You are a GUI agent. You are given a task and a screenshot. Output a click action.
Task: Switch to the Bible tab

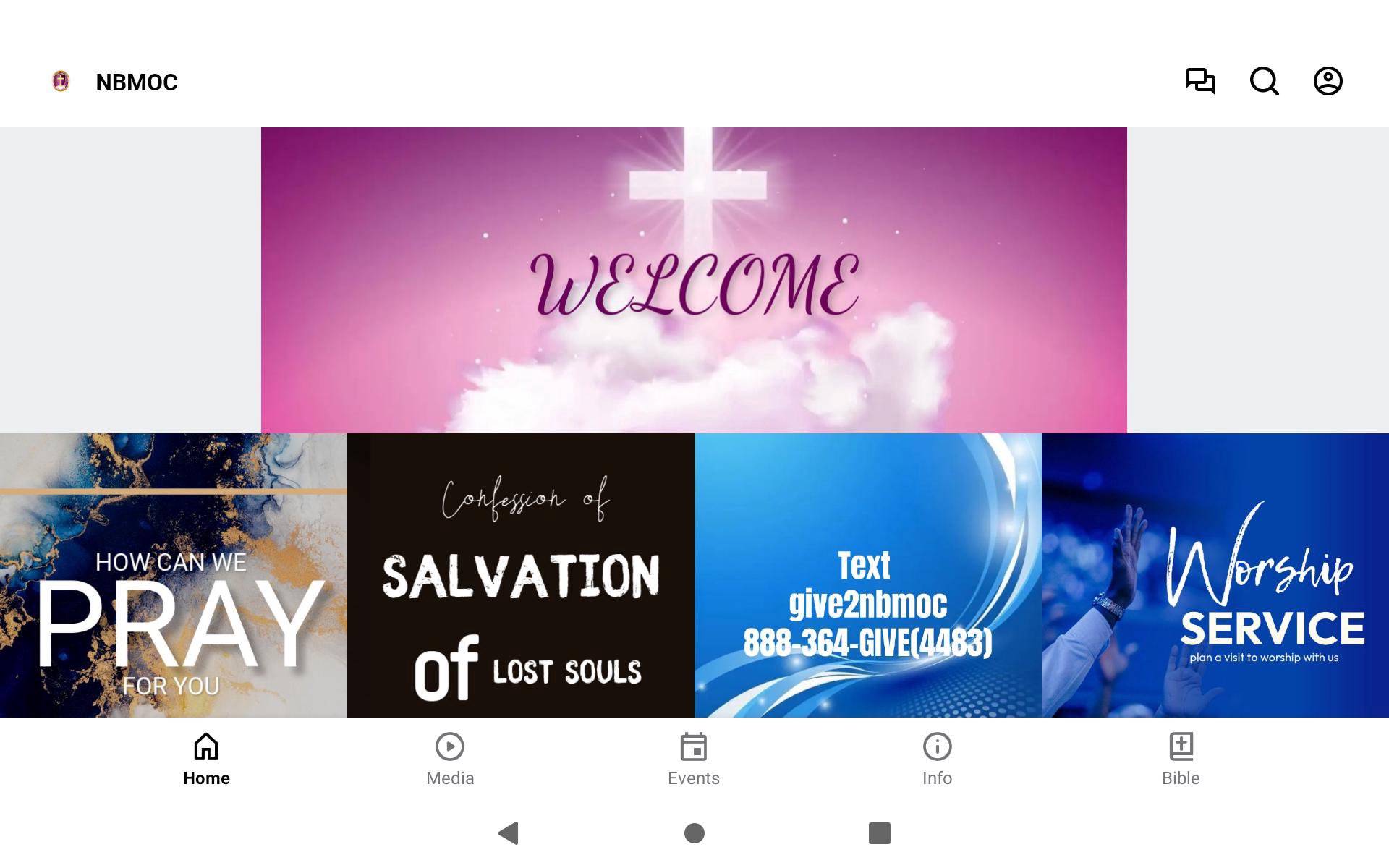click(1181, 759)
